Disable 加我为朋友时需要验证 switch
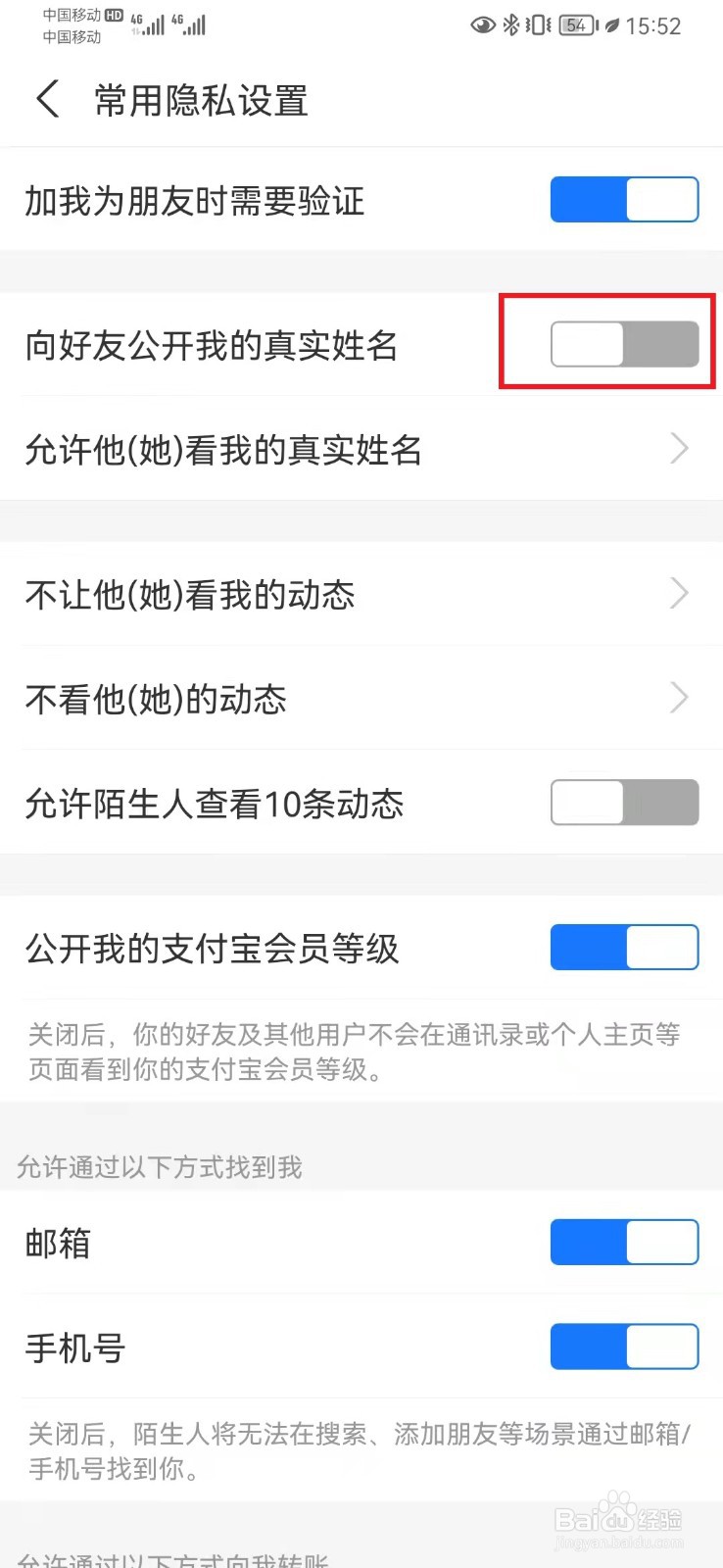 pos(624,199)
